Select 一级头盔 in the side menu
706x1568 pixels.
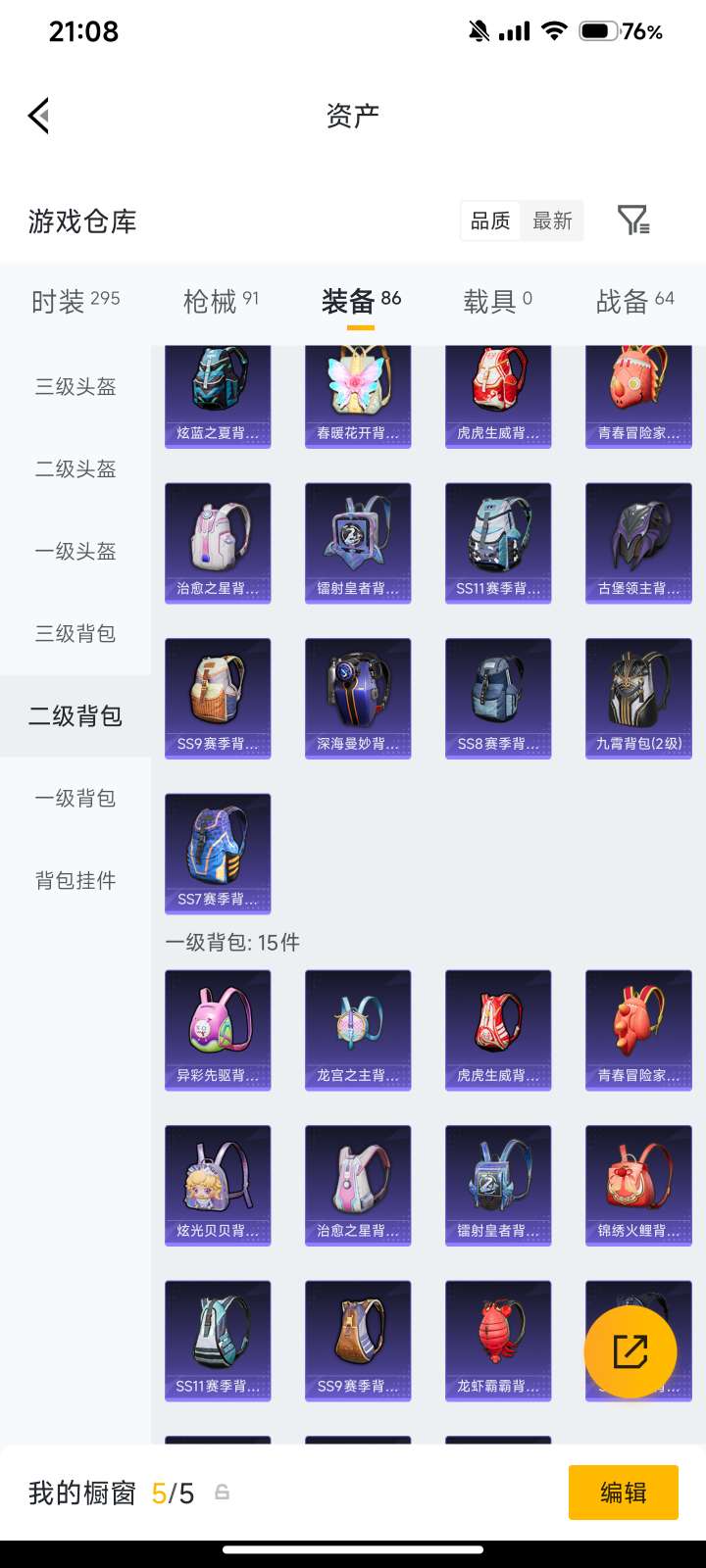tap(76, 552)
